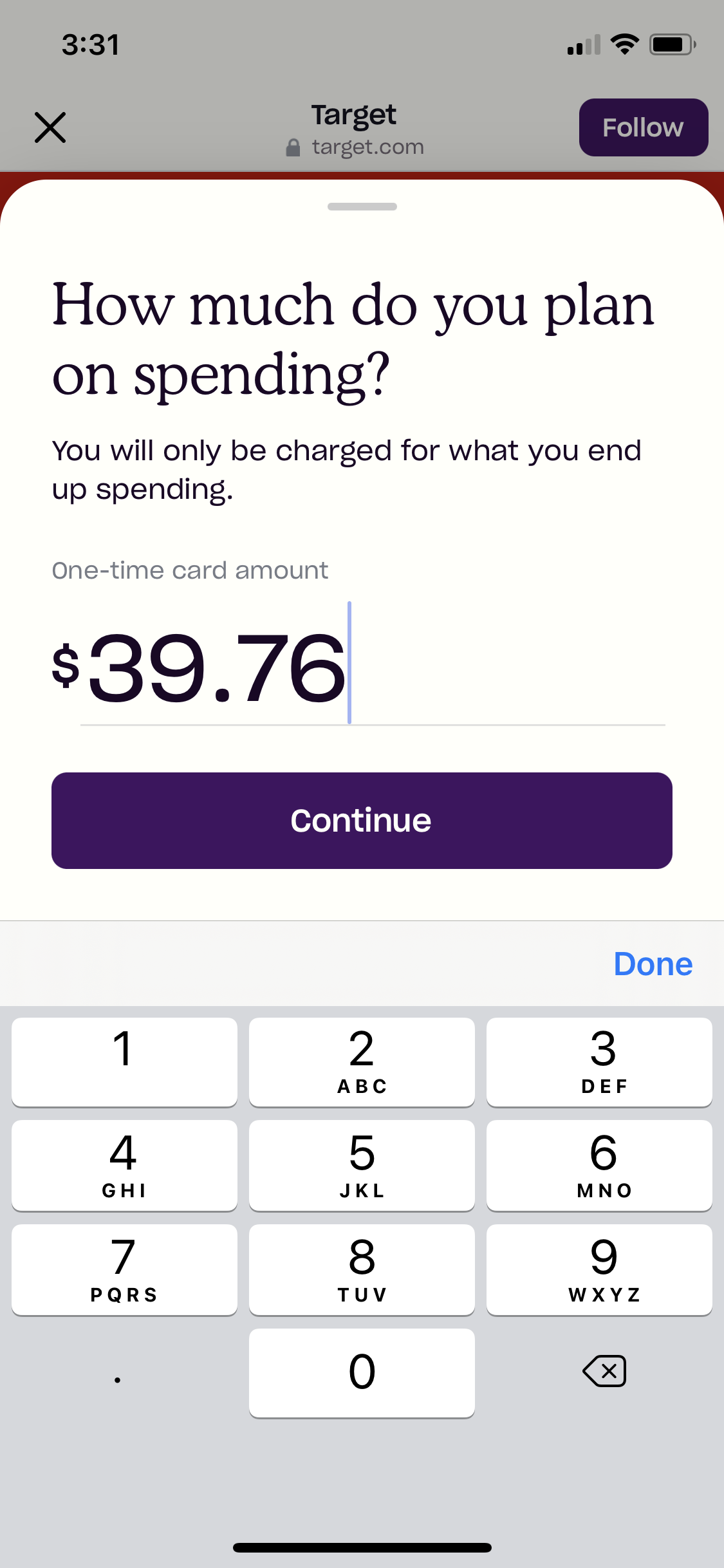Follow the Target store
724x1568 pixels.
643,127
